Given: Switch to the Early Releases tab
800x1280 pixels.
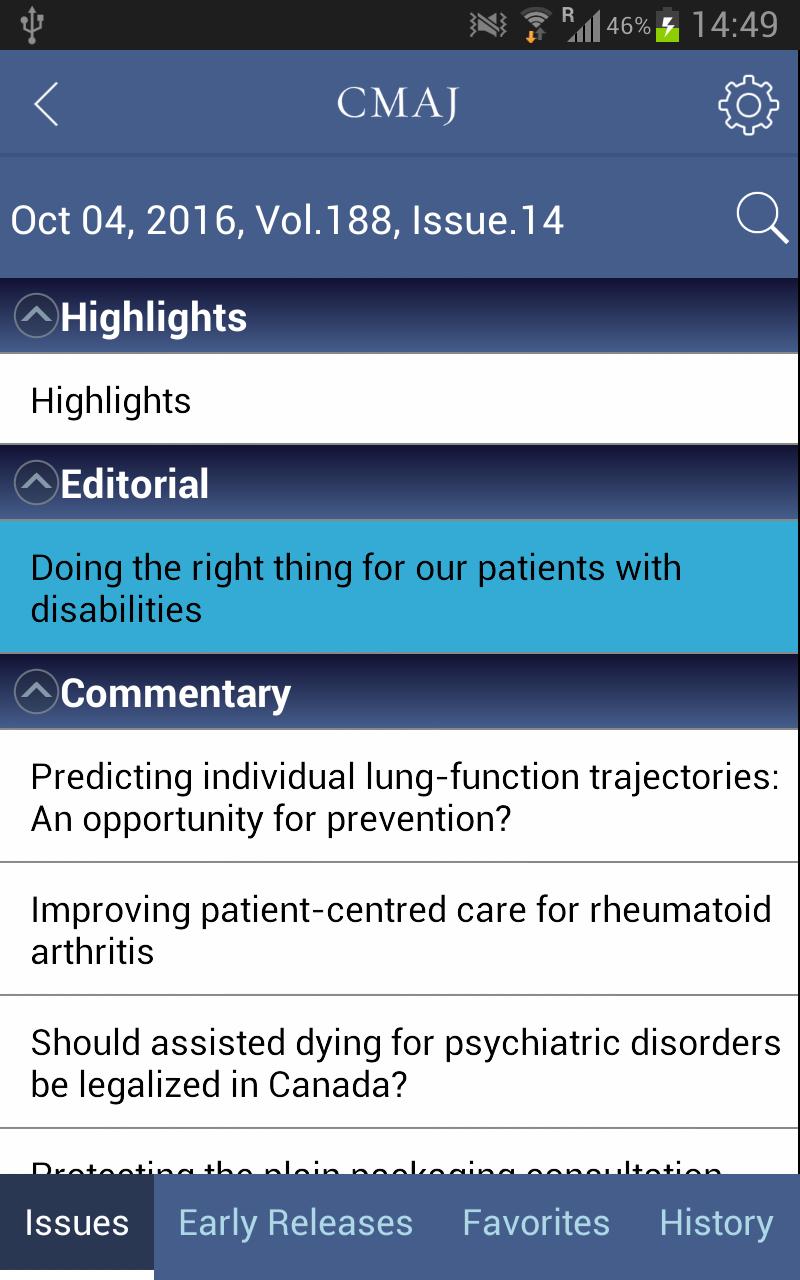Looking at the screenshot, I should (295, 1223).
